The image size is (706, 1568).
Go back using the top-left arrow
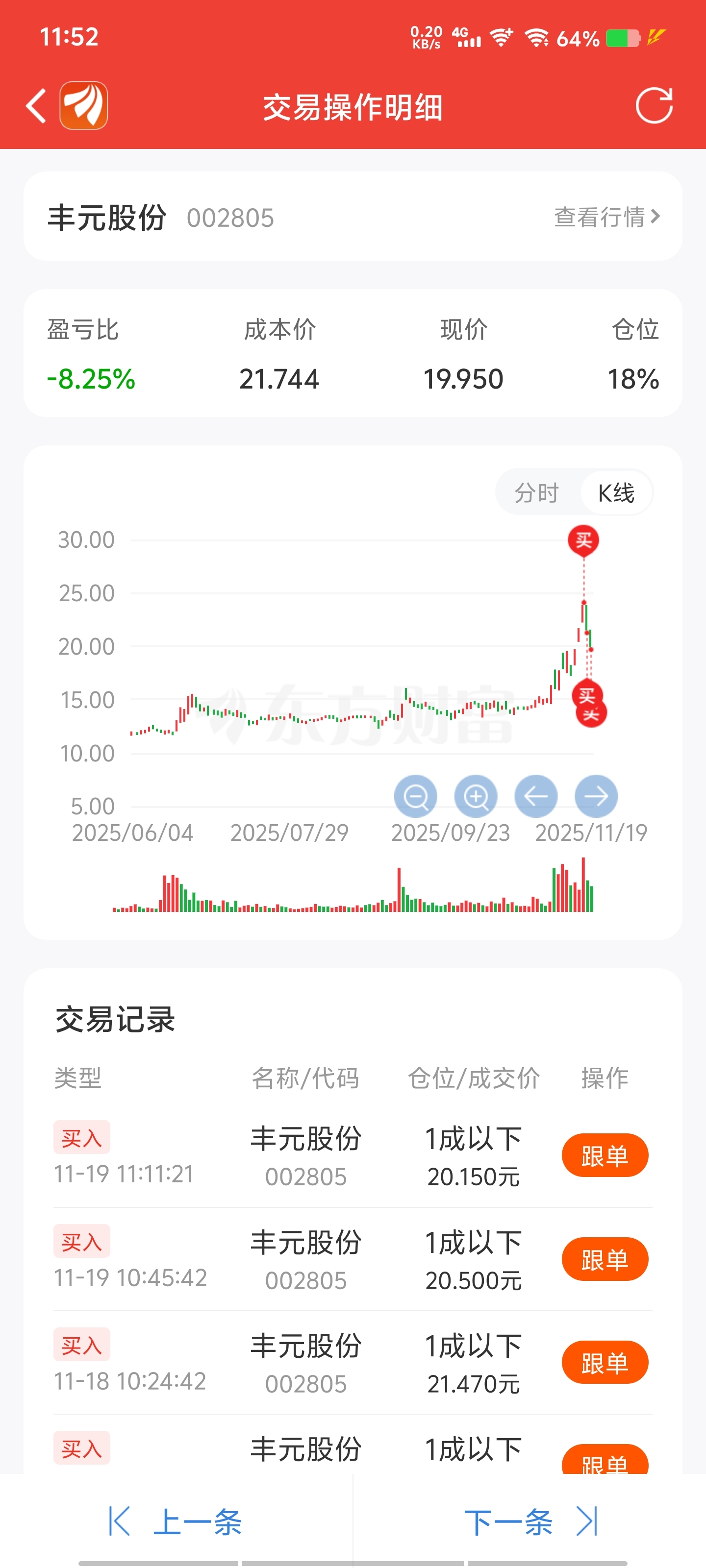click(x=36, y=106)
